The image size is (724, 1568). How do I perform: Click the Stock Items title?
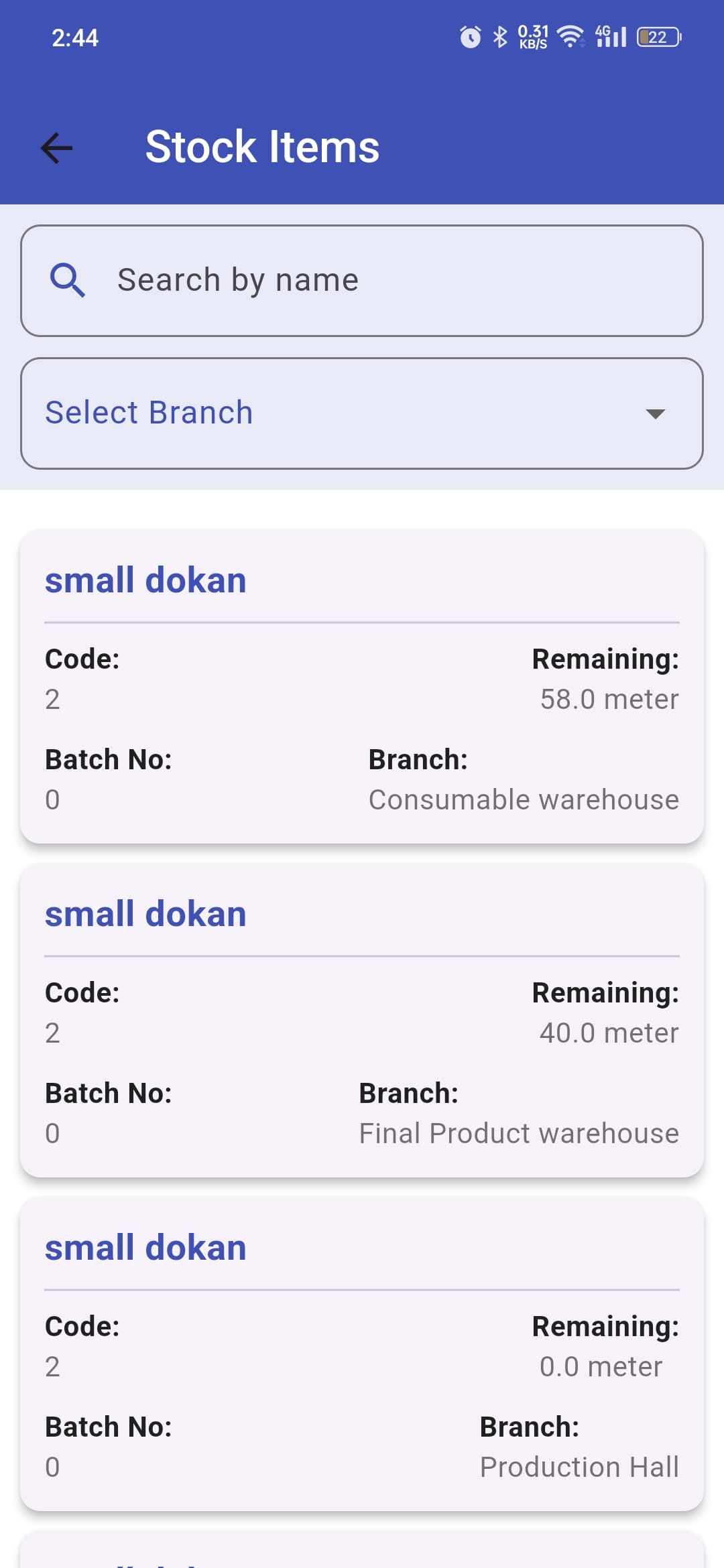261,146
